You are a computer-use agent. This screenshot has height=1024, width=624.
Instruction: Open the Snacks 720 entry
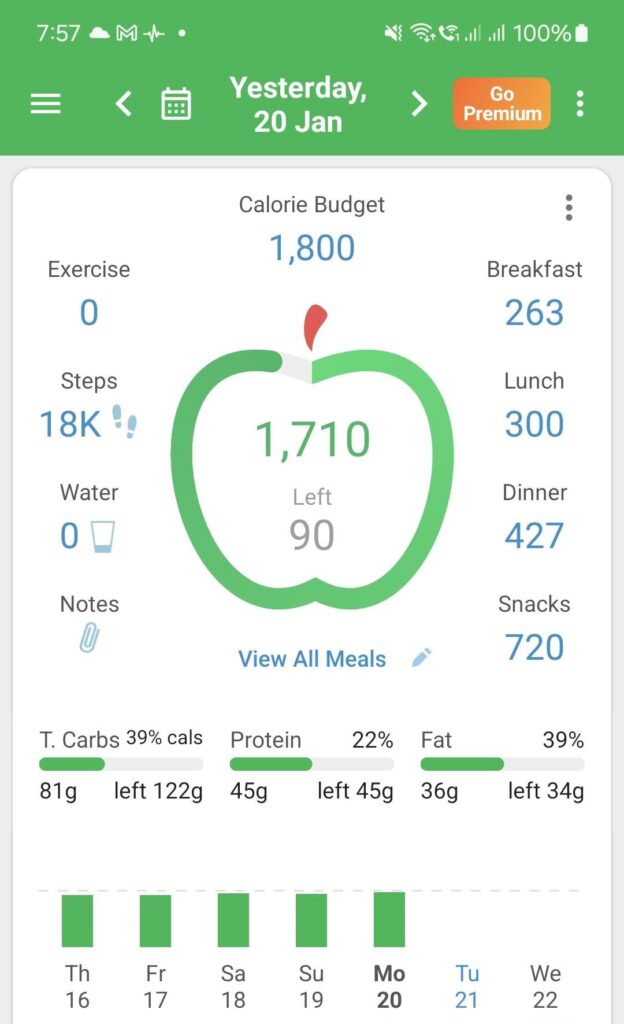534,629
